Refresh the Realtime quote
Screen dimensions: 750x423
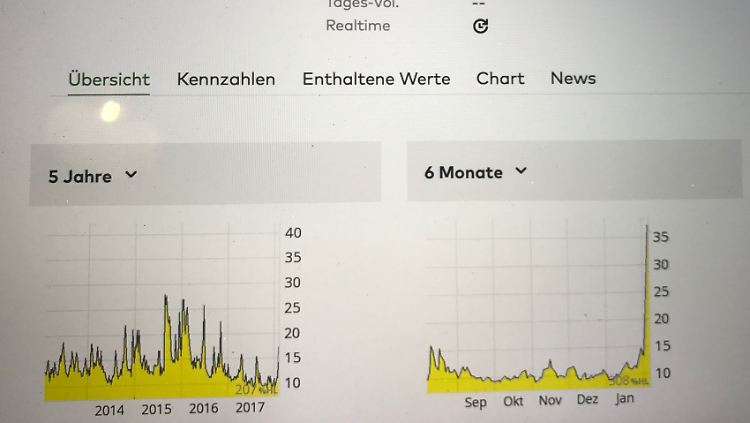click(x=480, y=26)
